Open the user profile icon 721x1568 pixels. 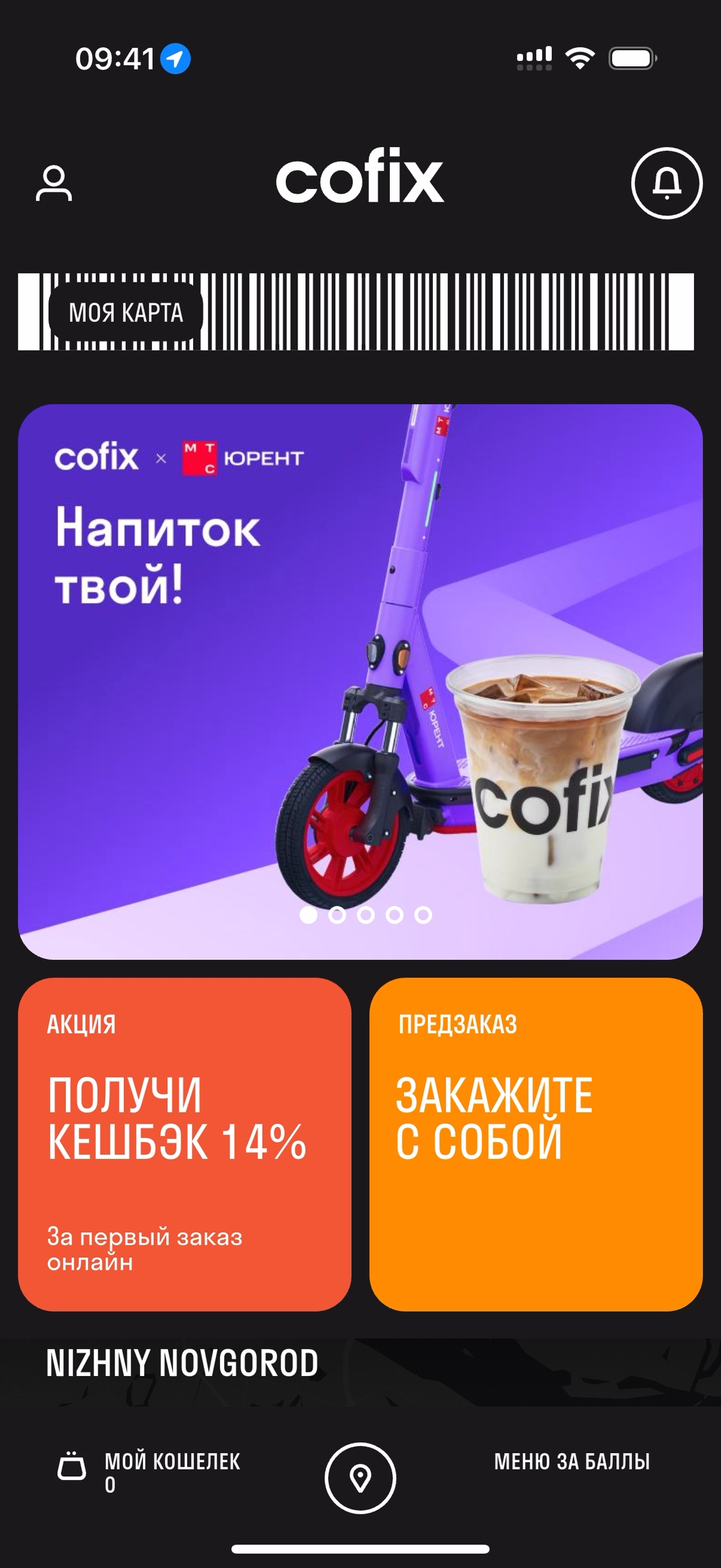[x=54, y=183]
